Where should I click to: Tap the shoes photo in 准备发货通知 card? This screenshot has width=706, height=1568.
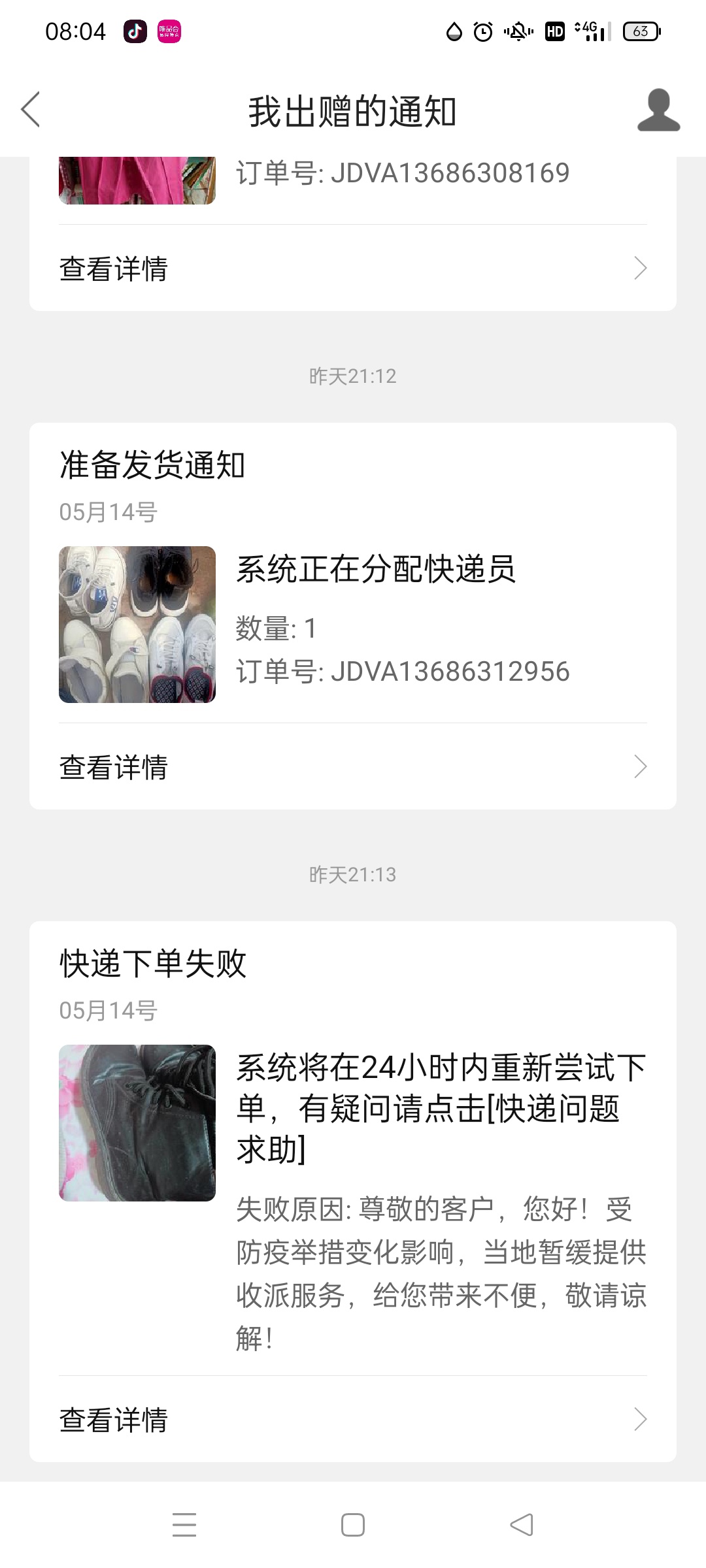tap(137, 625)
